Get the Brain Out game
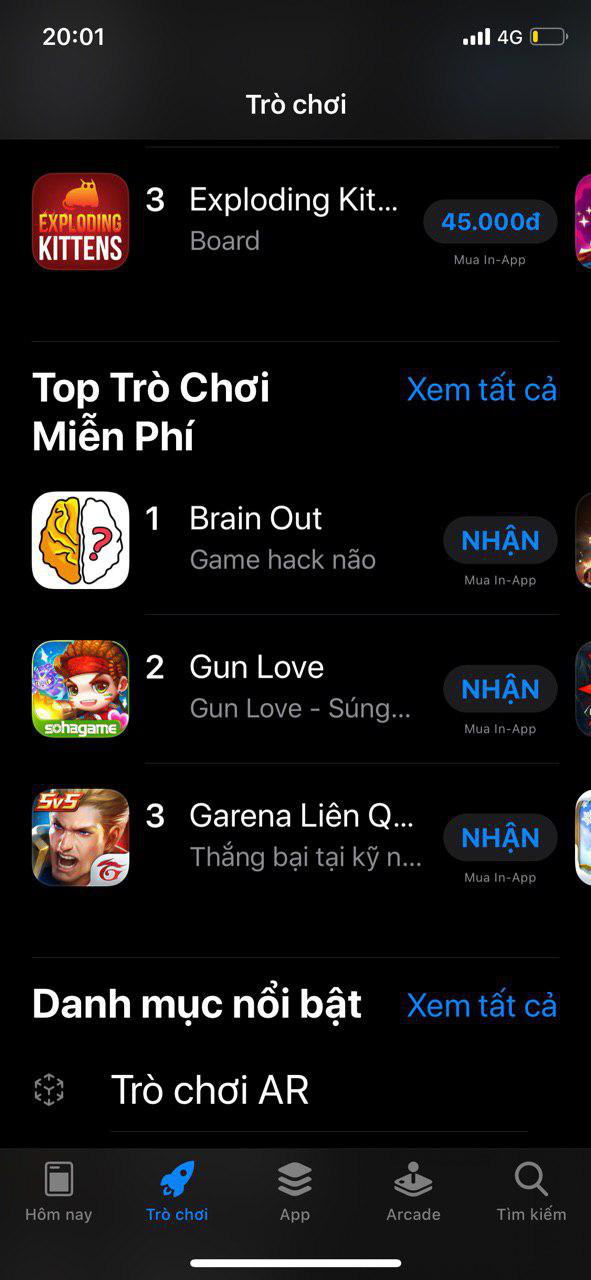 pyautogui.click(x=500, y=540)
